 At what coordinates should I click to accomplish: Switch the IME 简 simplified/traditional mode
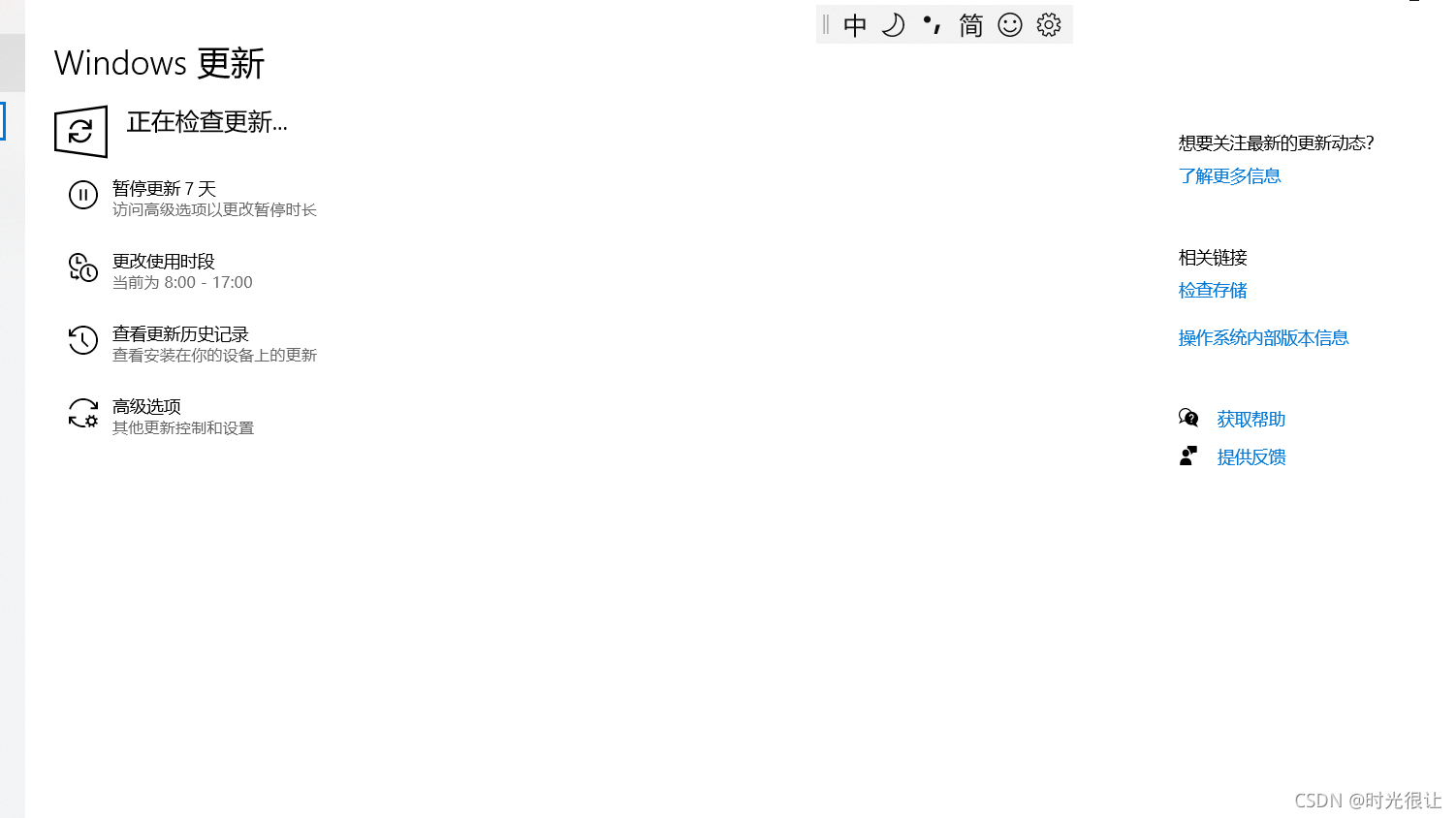(x=971, y=25)
